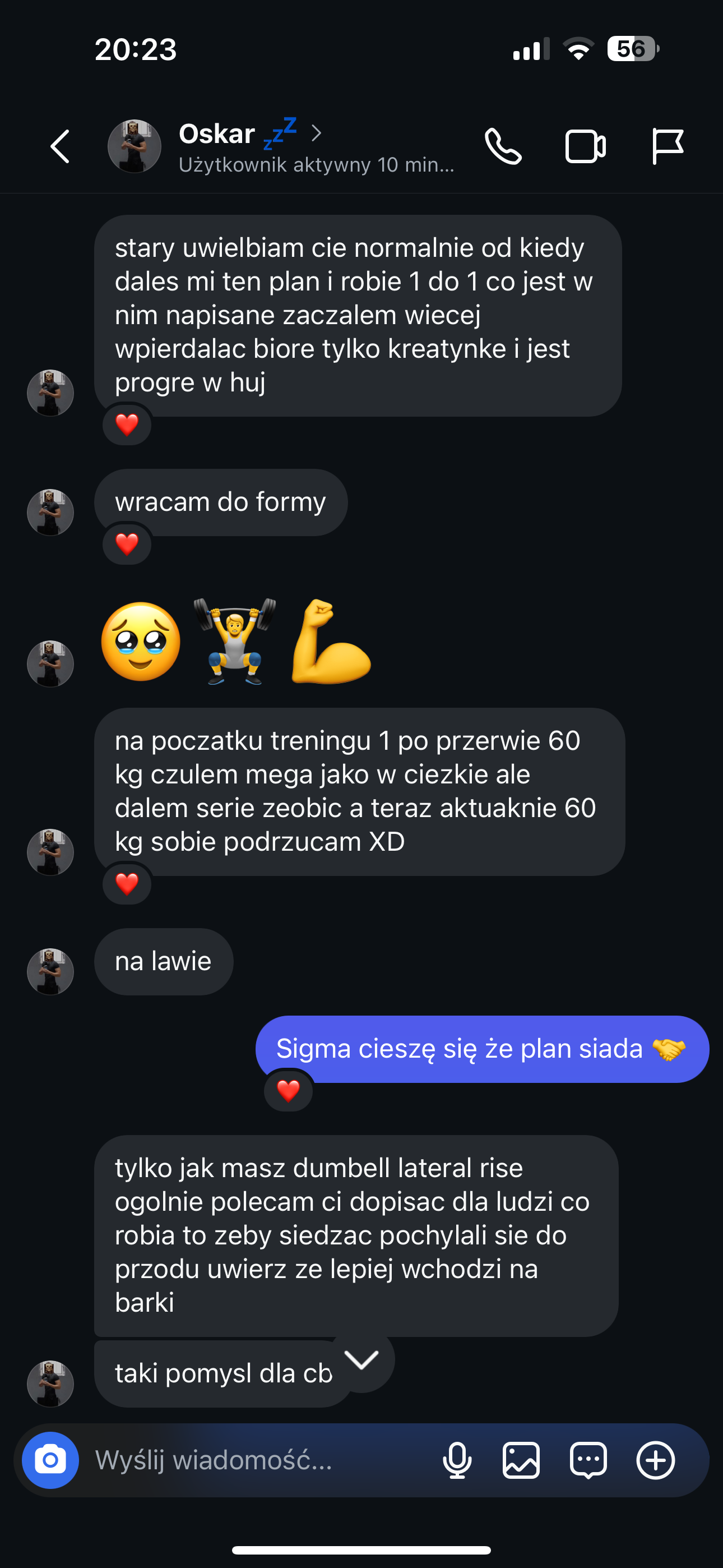
Task: Focus the 'Wyślij wiadomość…' text field
Action: click(x=256, y=1460)
